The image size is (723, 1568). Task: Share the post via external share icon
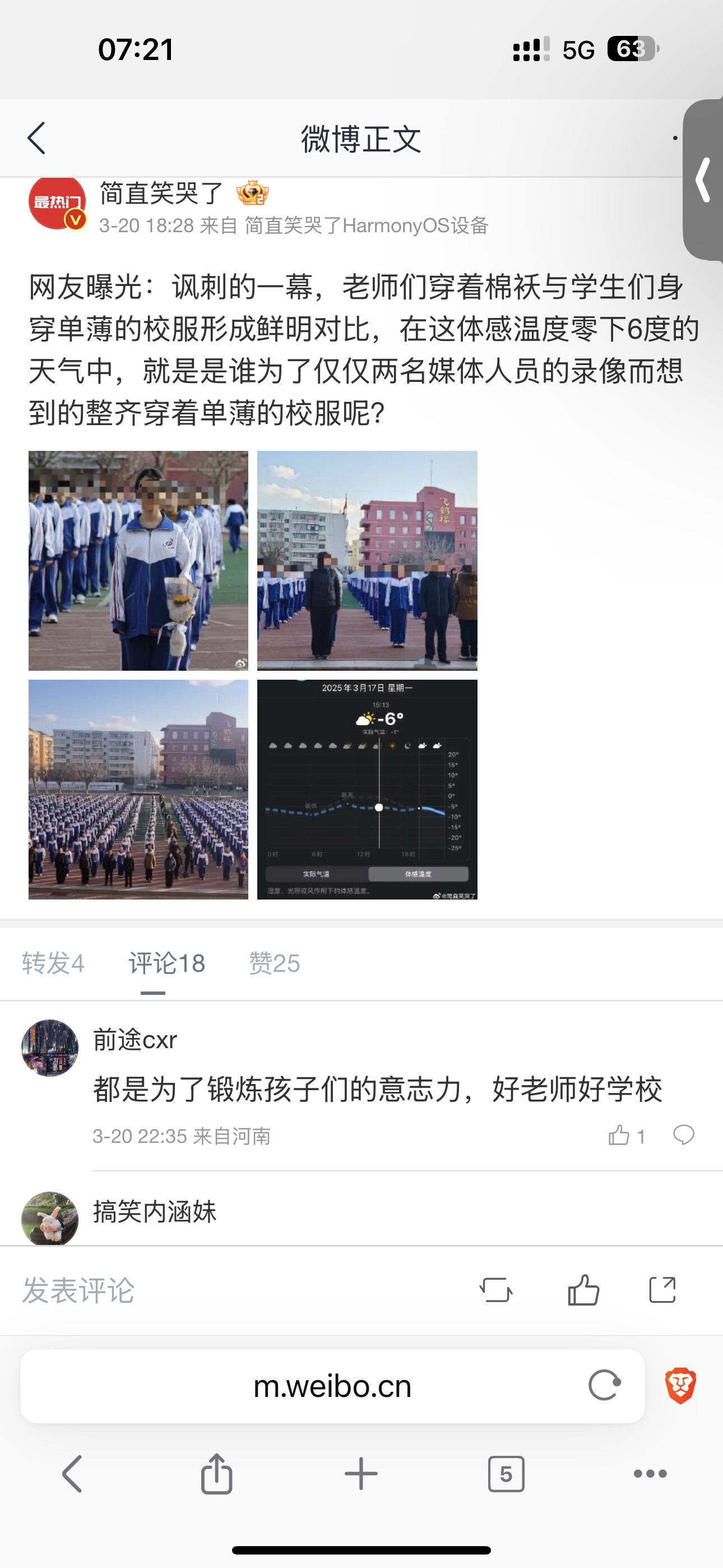(662, 1290)
